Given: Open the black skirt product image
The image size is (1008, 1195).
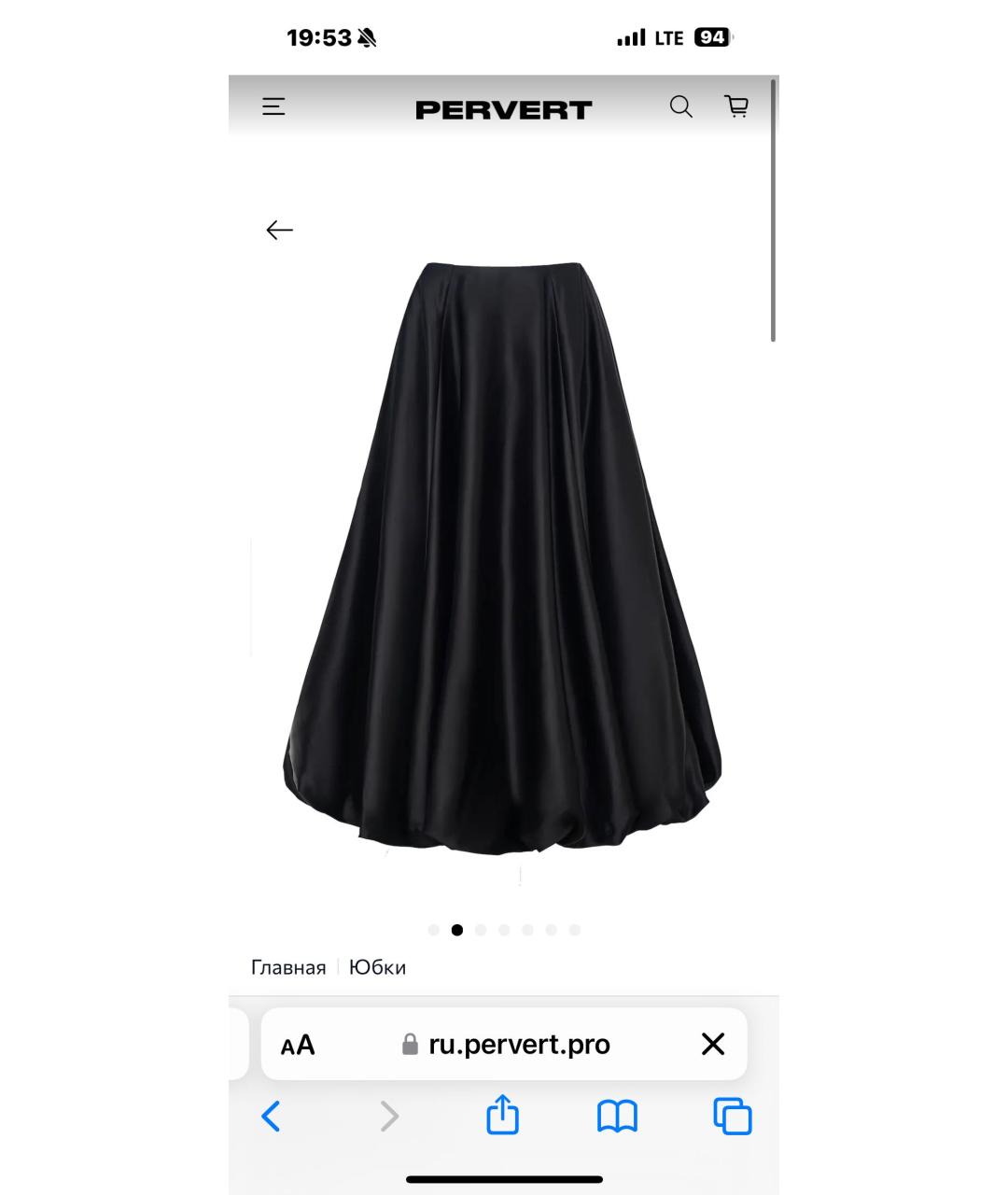Looking at the screenshot, I should click(x=504, y=560).
